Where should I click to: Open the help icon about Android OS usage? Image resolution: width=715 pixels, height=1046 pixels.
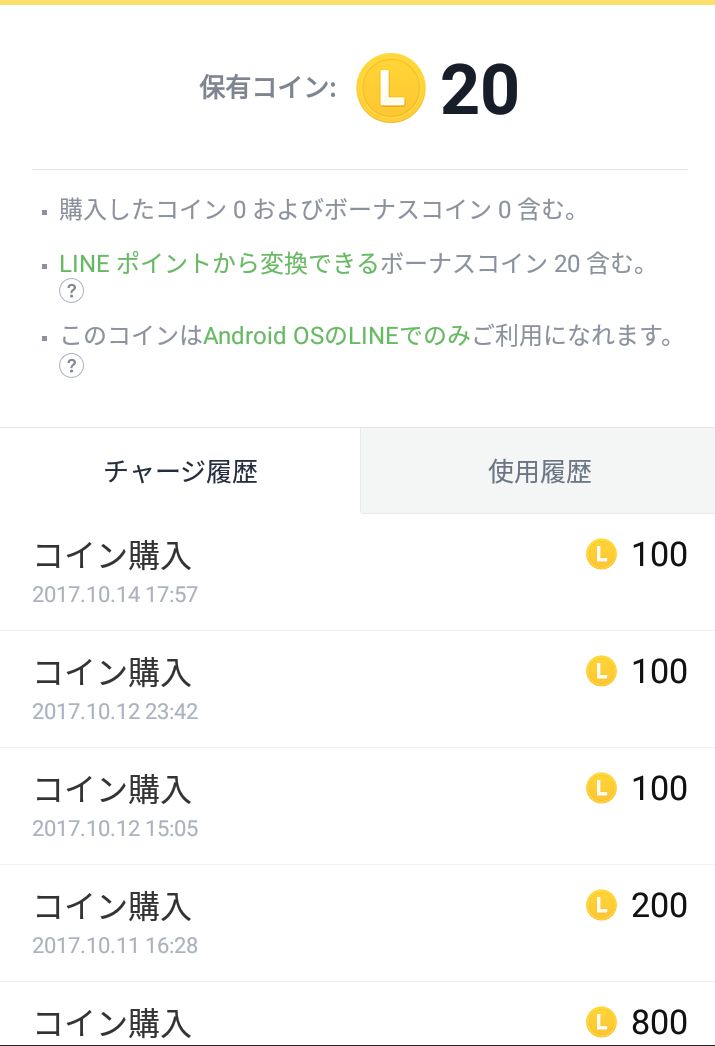(71, 366)
